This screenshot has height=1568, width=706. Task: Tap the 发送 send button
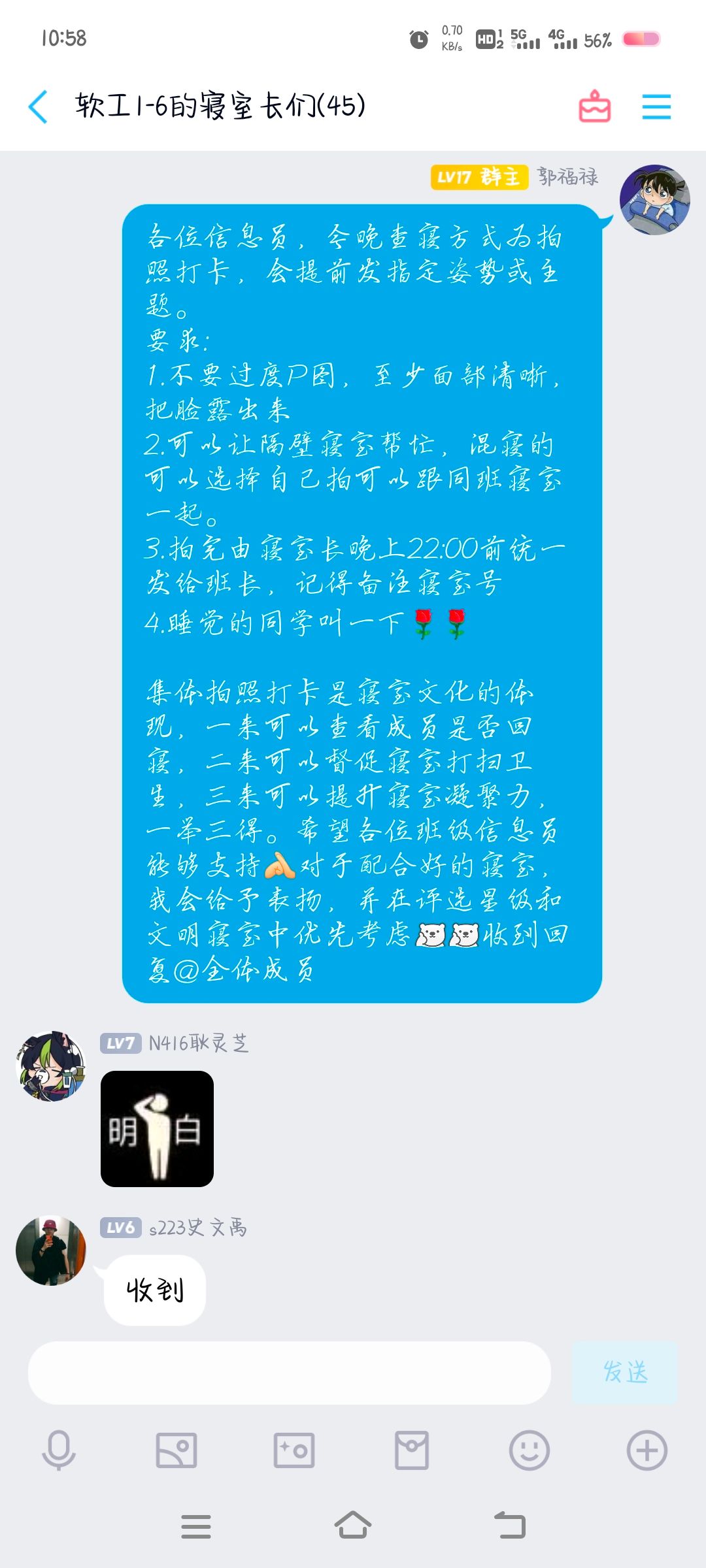(624, 1373)
